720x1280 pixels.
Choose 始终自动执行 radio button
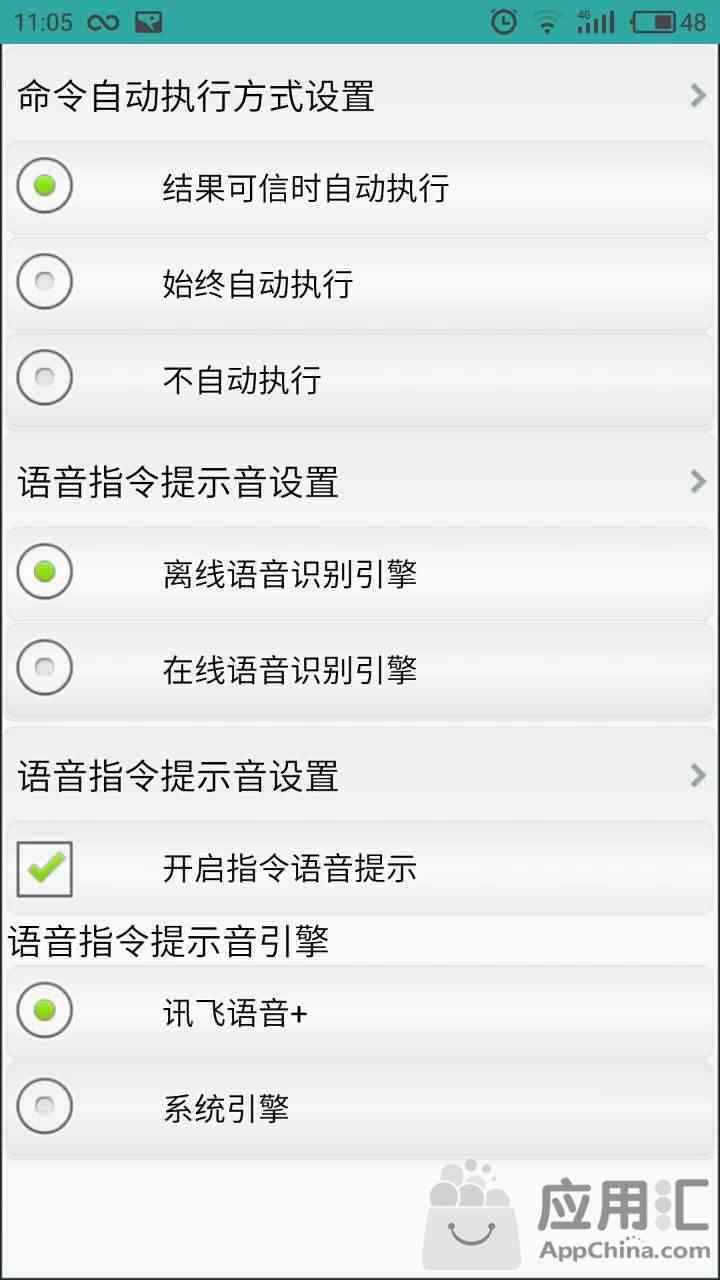tap(360, 283)
